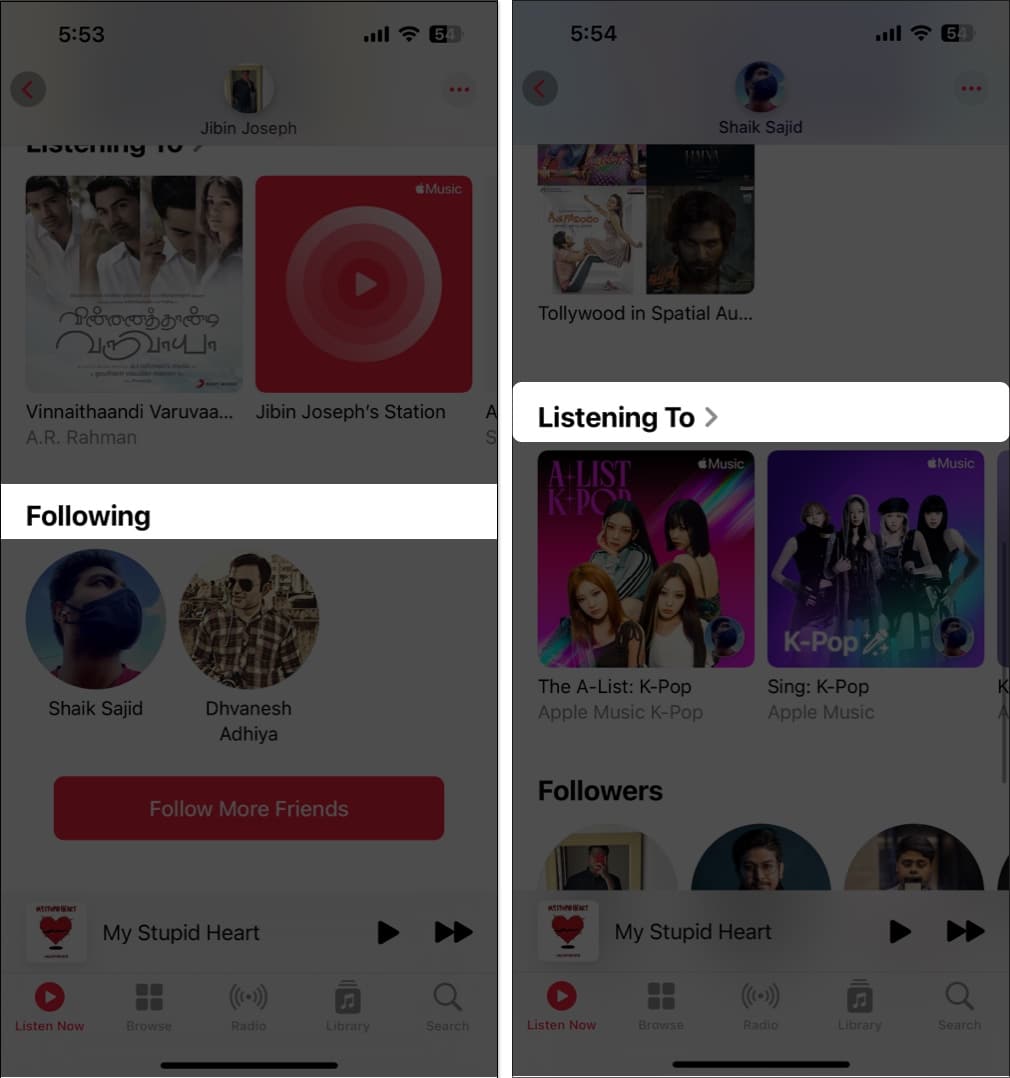Open the Vinnaithaandi Varuvaayaa album
1010x1078 pixels.
tap(134, 284)
